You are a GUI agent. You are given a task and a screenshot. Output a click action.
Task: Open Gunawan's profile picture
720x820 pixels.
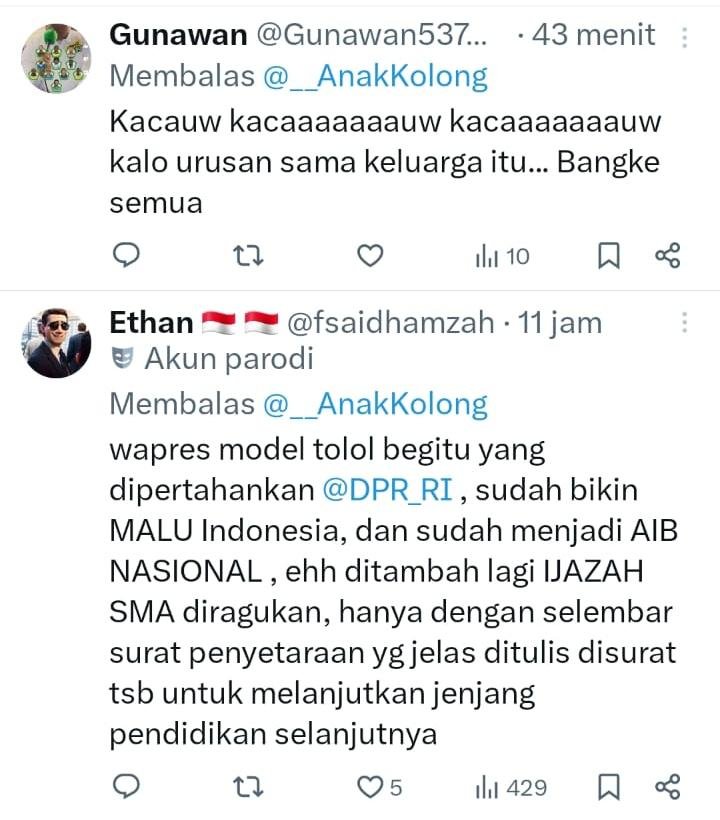point(56,59)
